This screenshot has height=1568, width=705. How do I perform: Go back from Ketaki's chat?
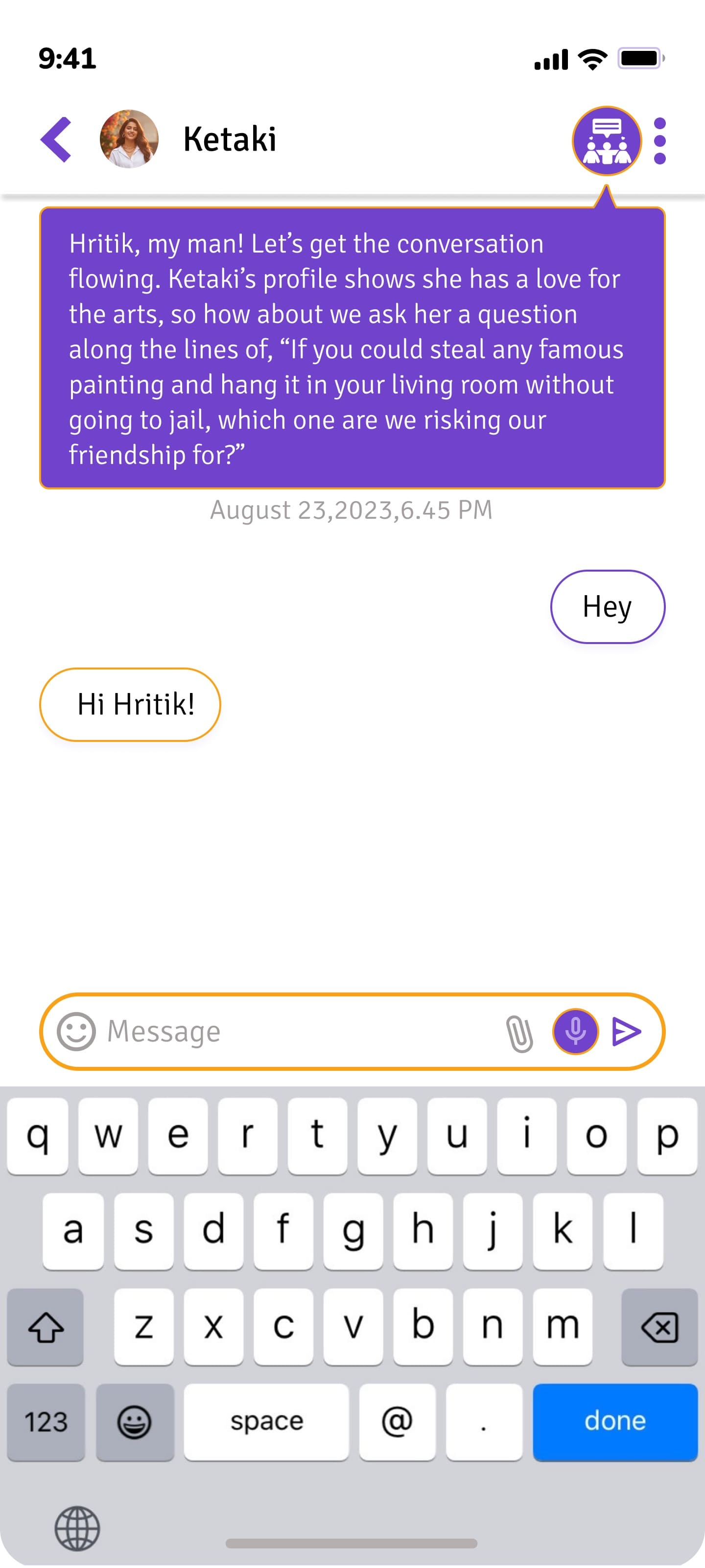click(x=56, y=140)
